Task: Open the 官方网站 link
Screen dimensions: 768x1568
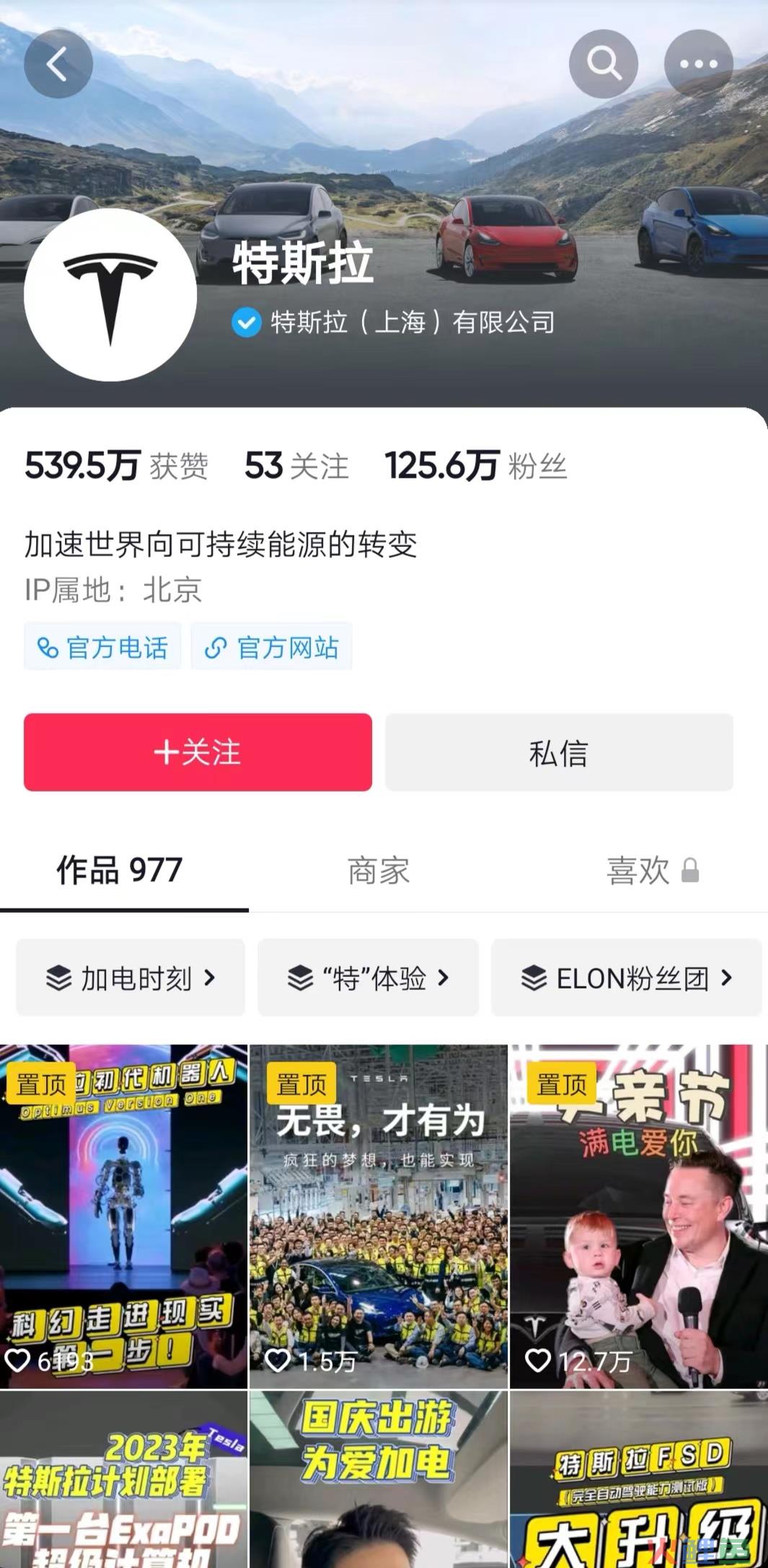Action: pos(272,647)
